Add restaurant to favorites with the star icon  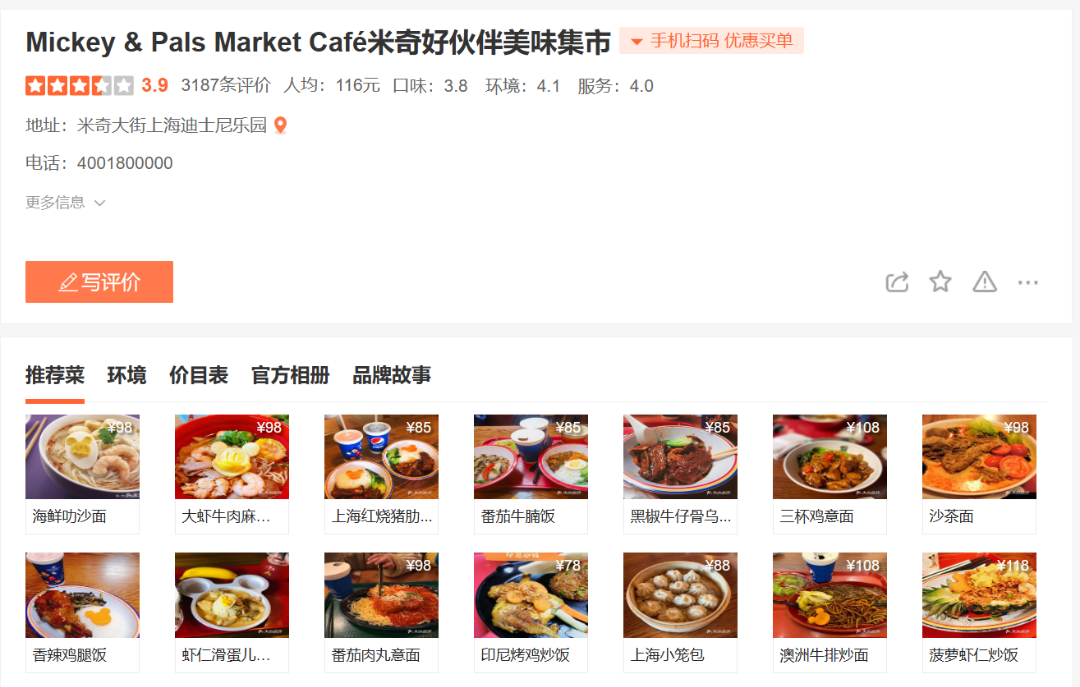click(x=940, y=282)
